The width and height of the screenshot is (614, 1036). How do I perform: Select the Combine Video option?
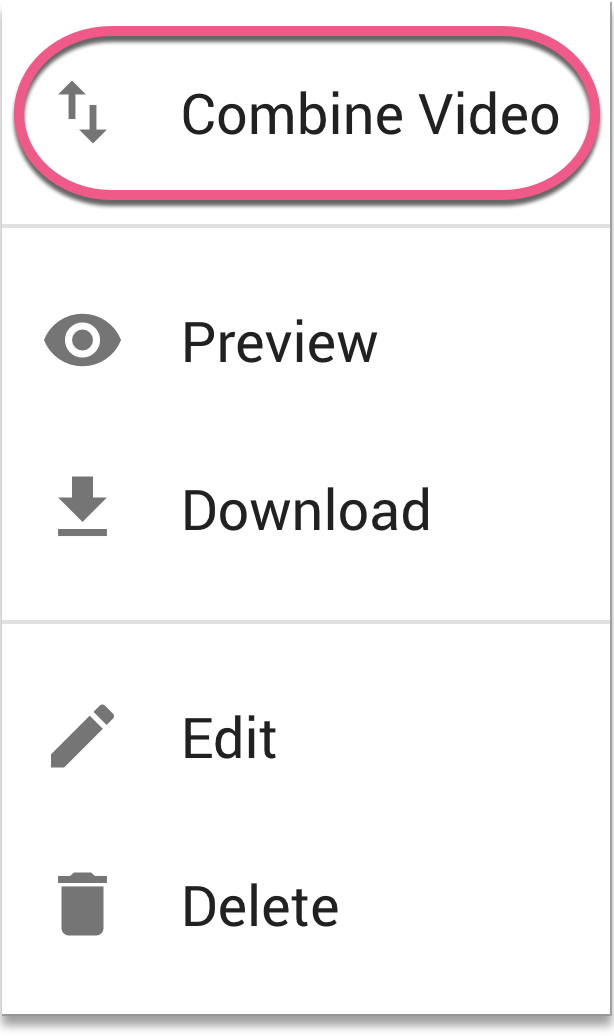(368, 114)
